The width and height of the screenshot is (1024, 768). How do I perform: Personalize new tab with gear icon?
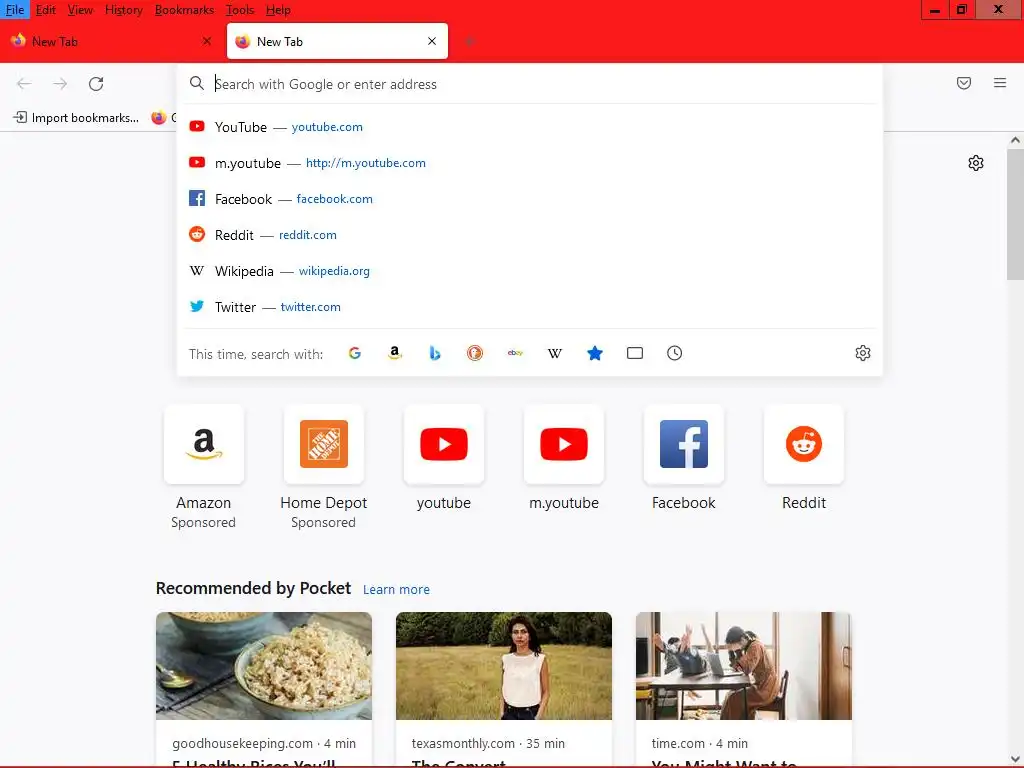(976, 163)
